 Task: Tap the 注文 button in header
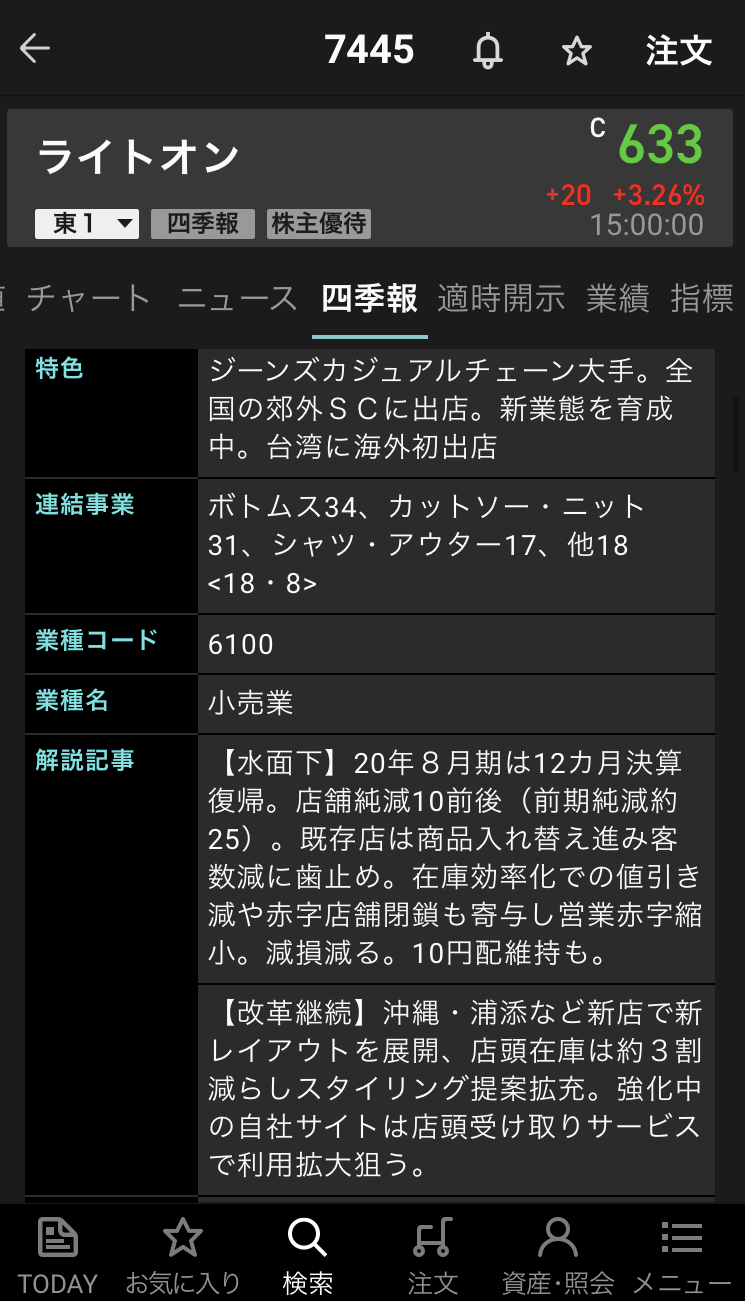(678, 50)
